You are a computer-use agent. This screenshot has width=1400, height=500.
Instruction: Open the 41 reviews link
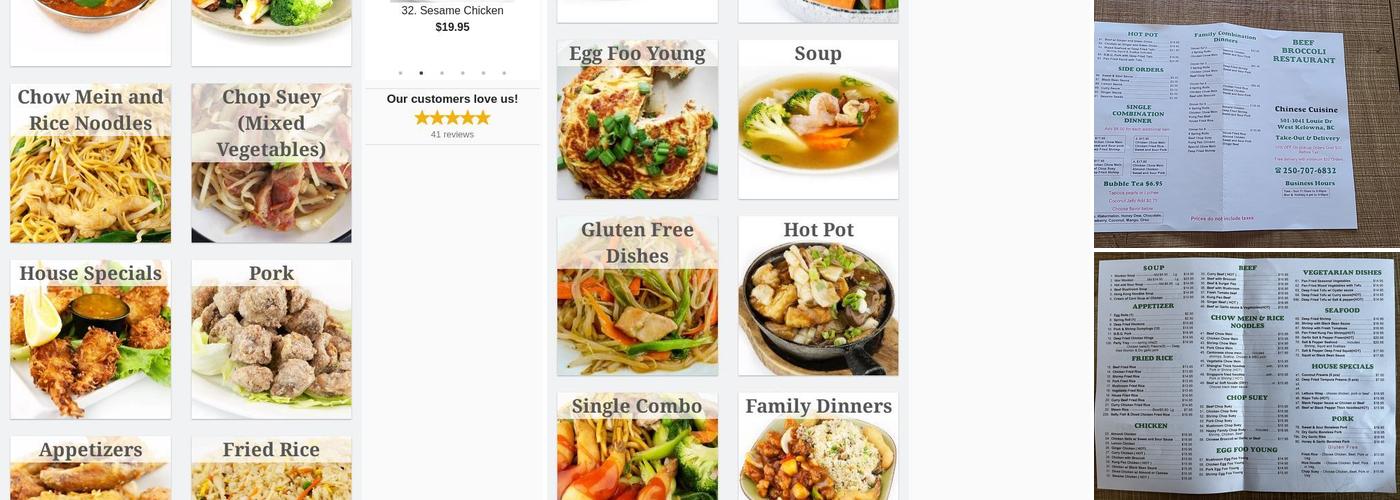[x=452, y=134]
